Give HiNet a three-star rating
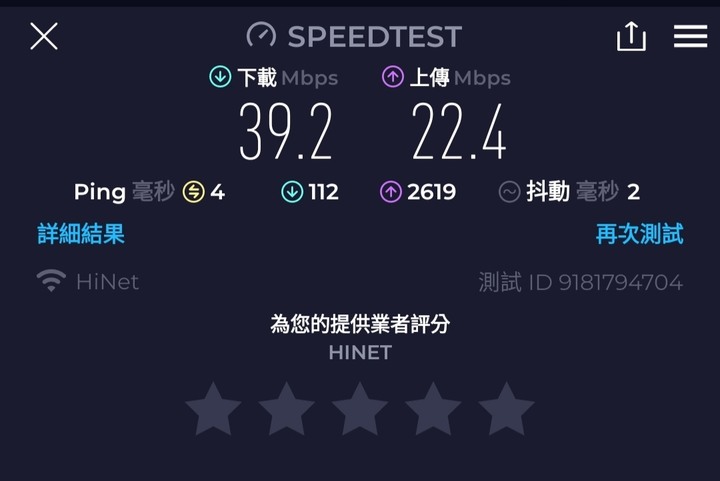The width and height of the screenshot is (720, 481). click(359, 410)
